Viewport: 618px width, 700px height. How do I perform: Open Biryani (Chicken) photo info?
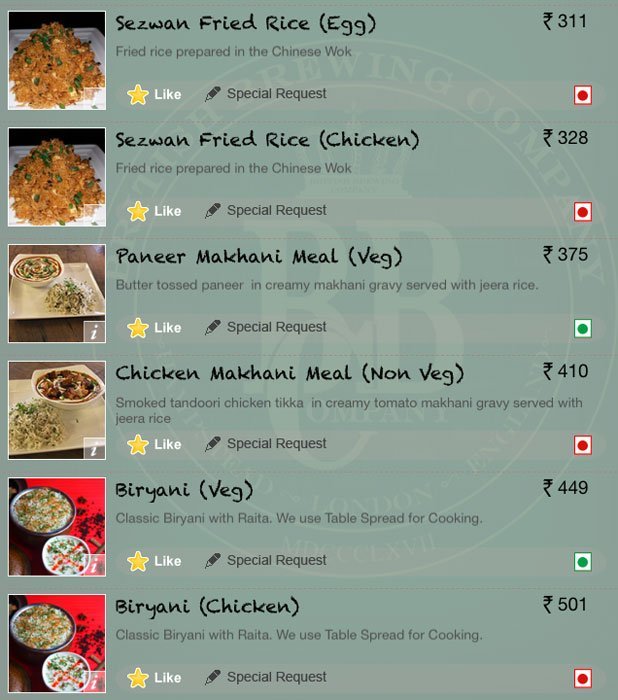94,683
